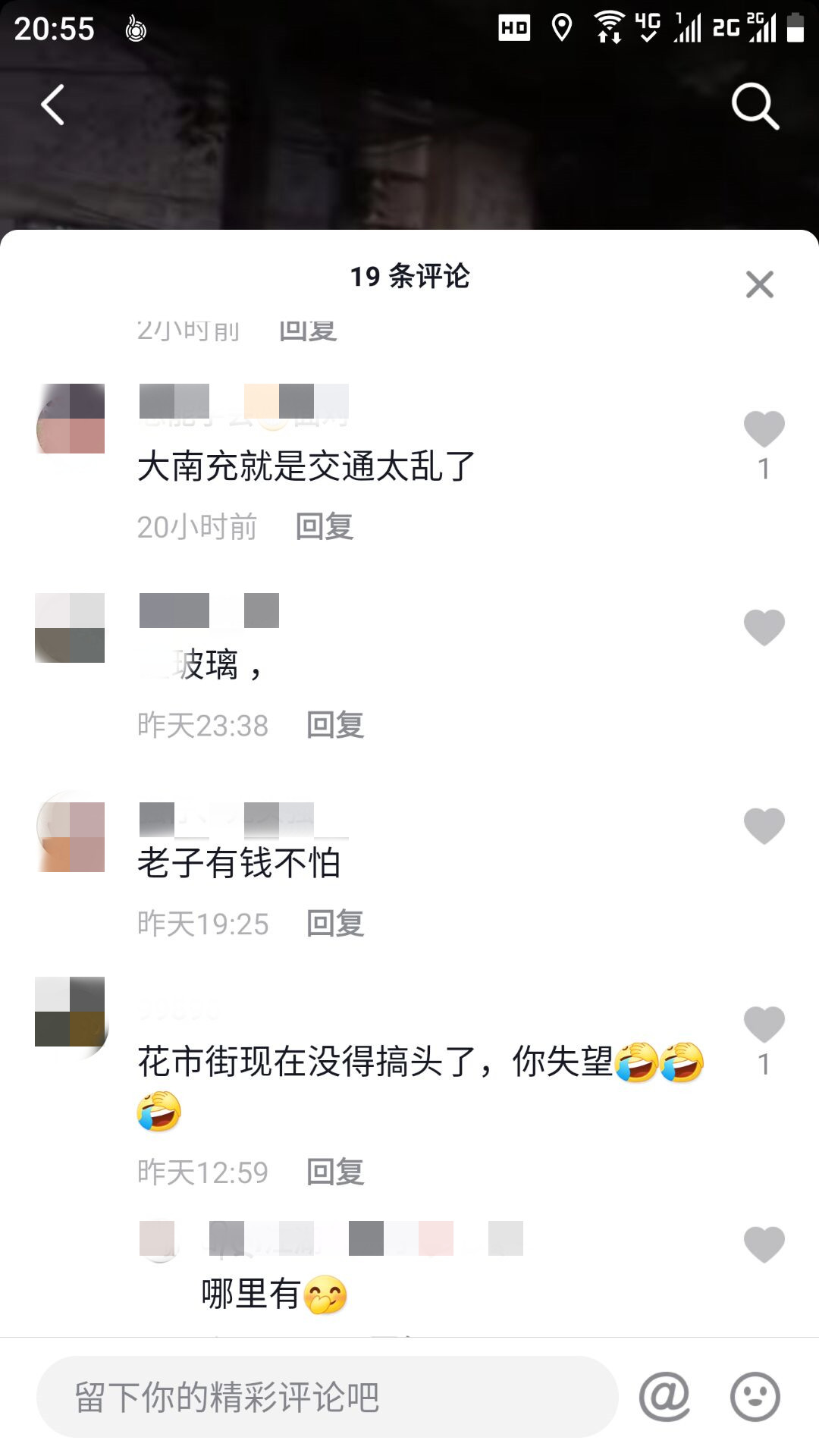Like the reply 哪里有

[x=764, y=1244]
